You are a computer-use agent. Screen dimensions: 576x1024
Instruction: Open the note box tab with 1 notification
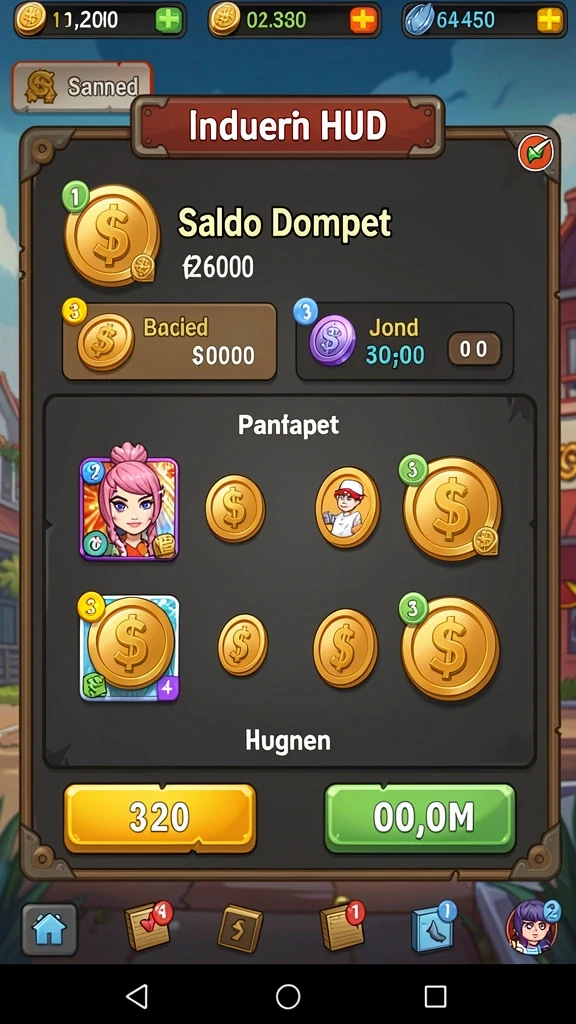click(342, 926)
